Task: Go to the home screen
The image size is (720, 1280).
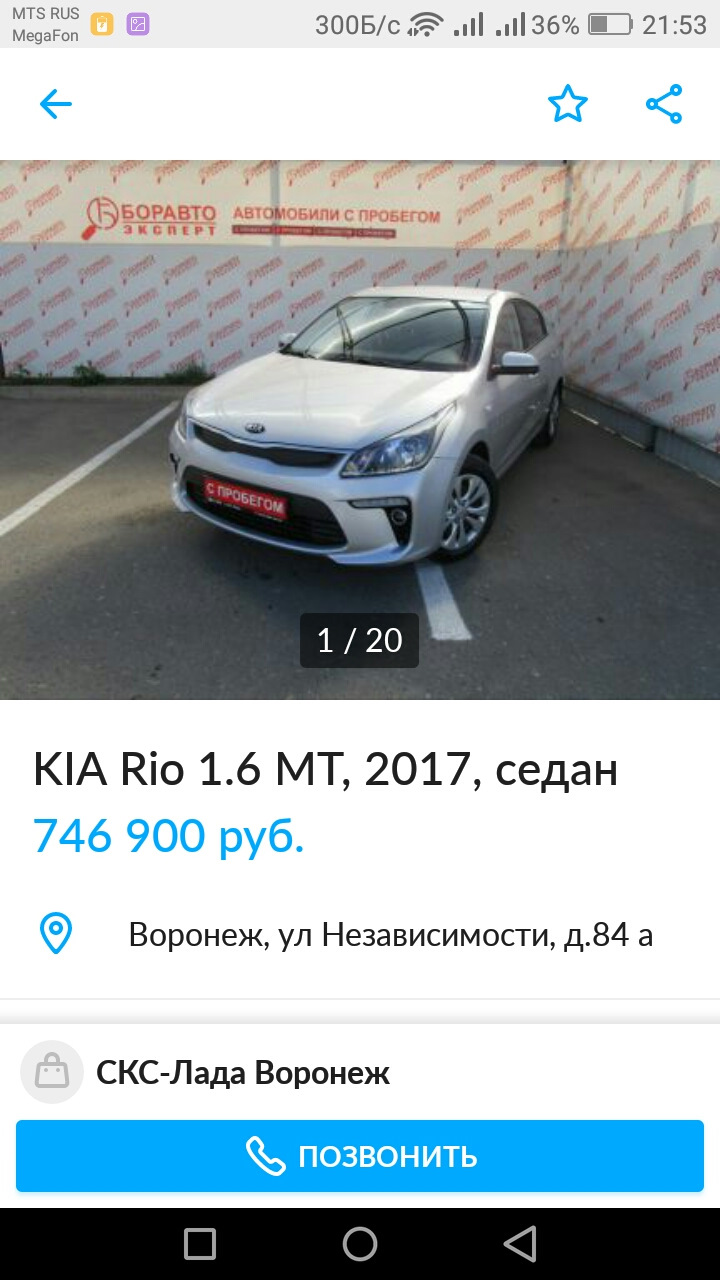Action: tap(360, 1244)
